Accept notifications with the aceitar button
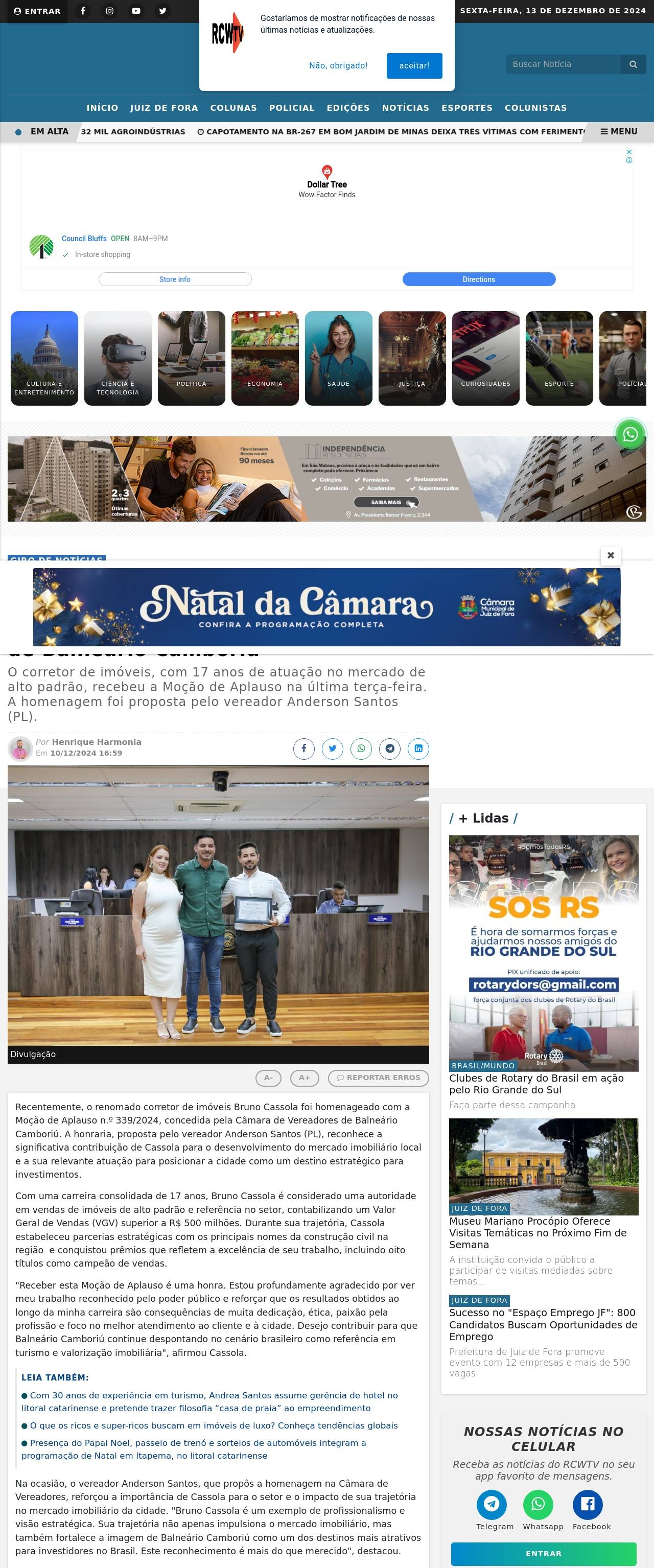This screenshot has height=1568, width=654. point(414,66)
